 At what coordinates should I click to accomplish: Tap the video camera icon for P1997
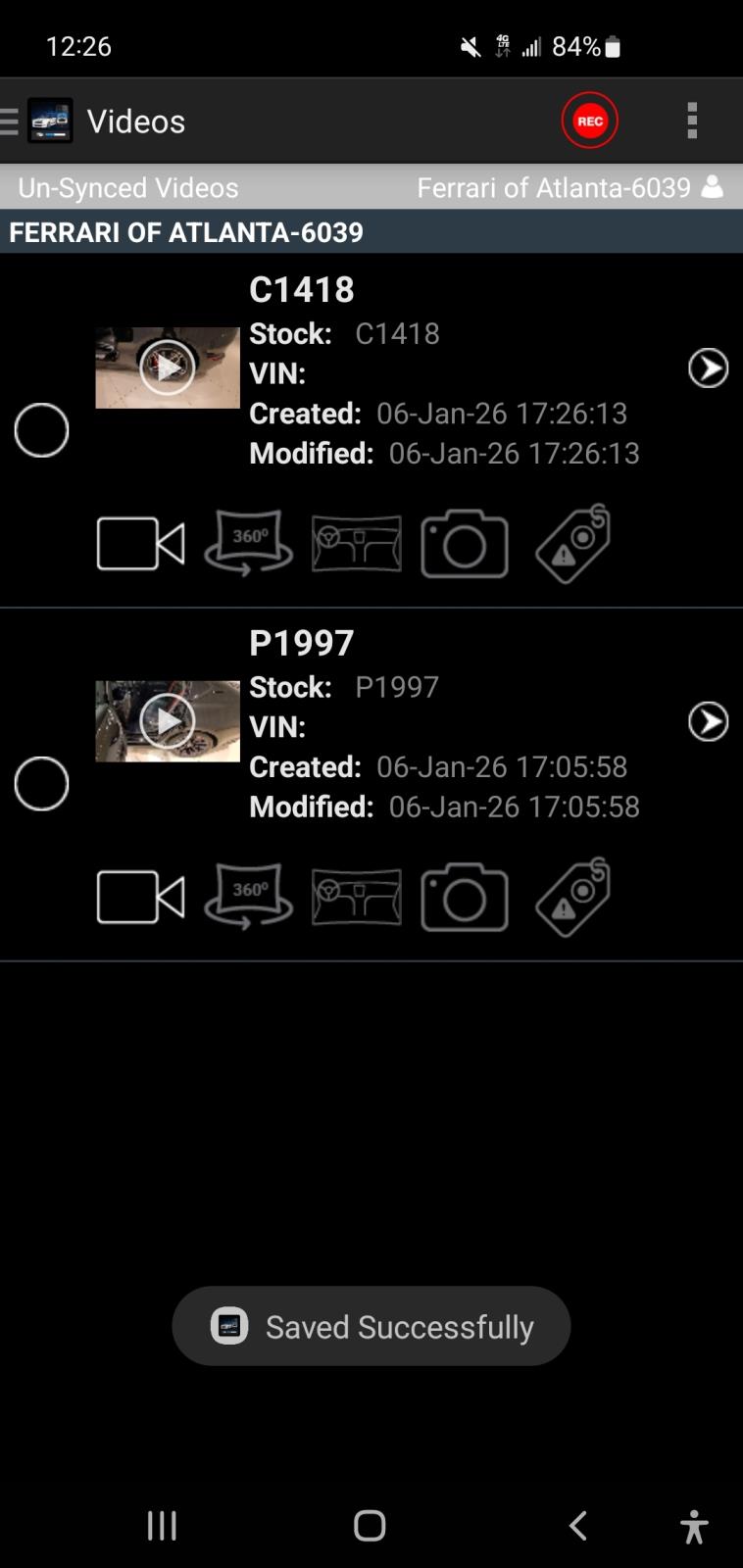click(140, 897)
